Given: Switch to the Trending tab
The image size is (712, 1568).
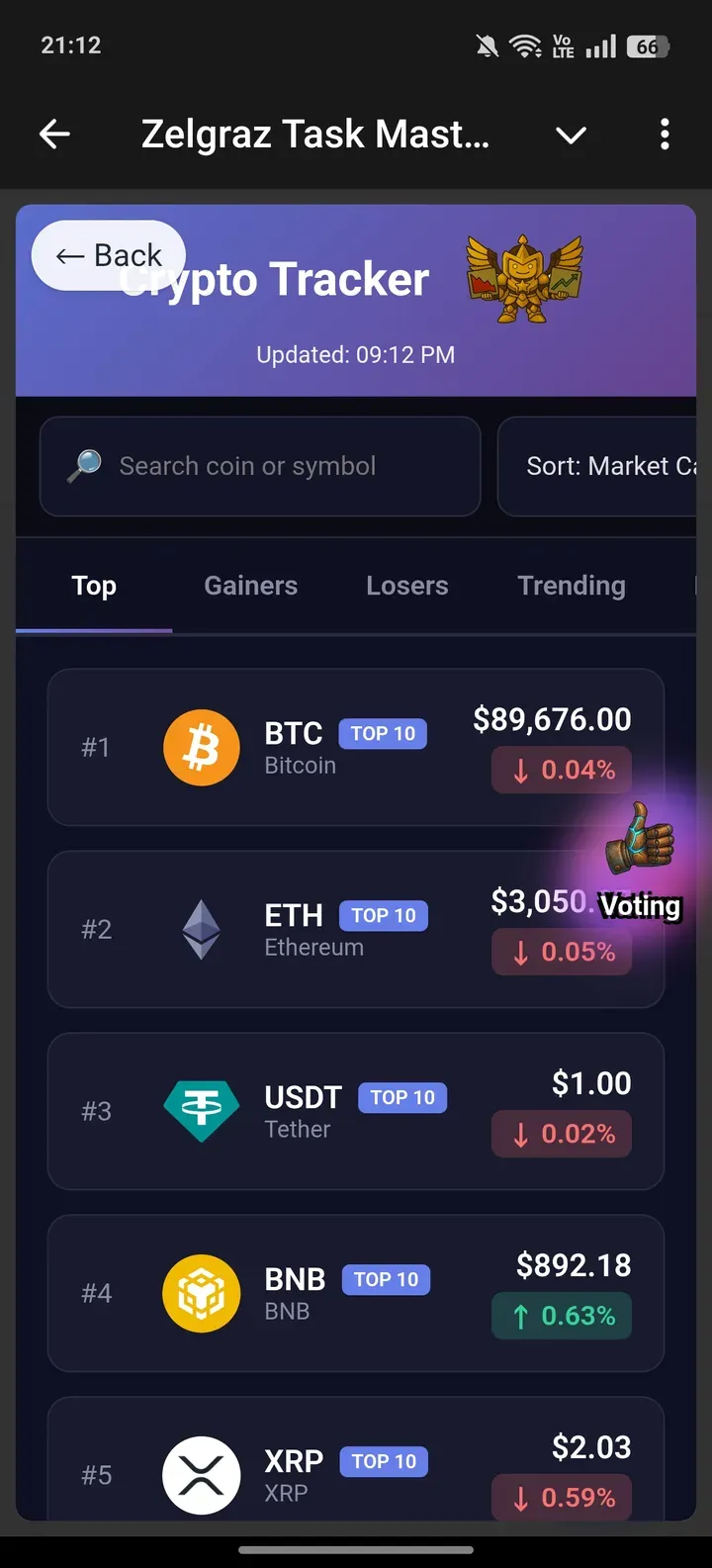Looking at the screenshot, I should click(x=572, y=586).
